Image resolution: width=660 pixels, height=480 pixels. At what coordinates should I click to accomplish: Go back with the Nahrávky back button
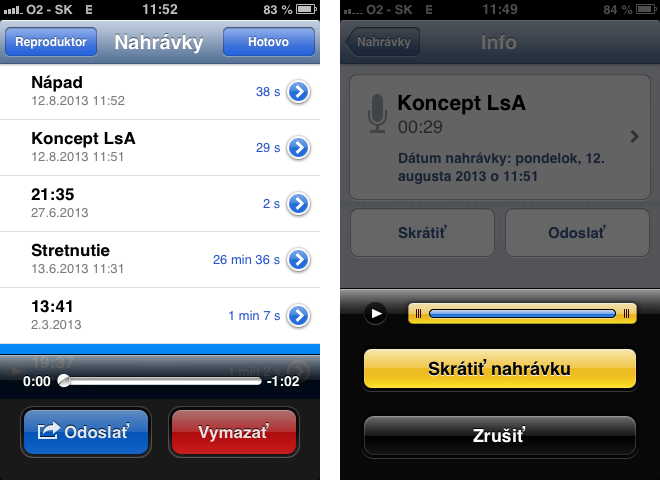coord(383,43)
